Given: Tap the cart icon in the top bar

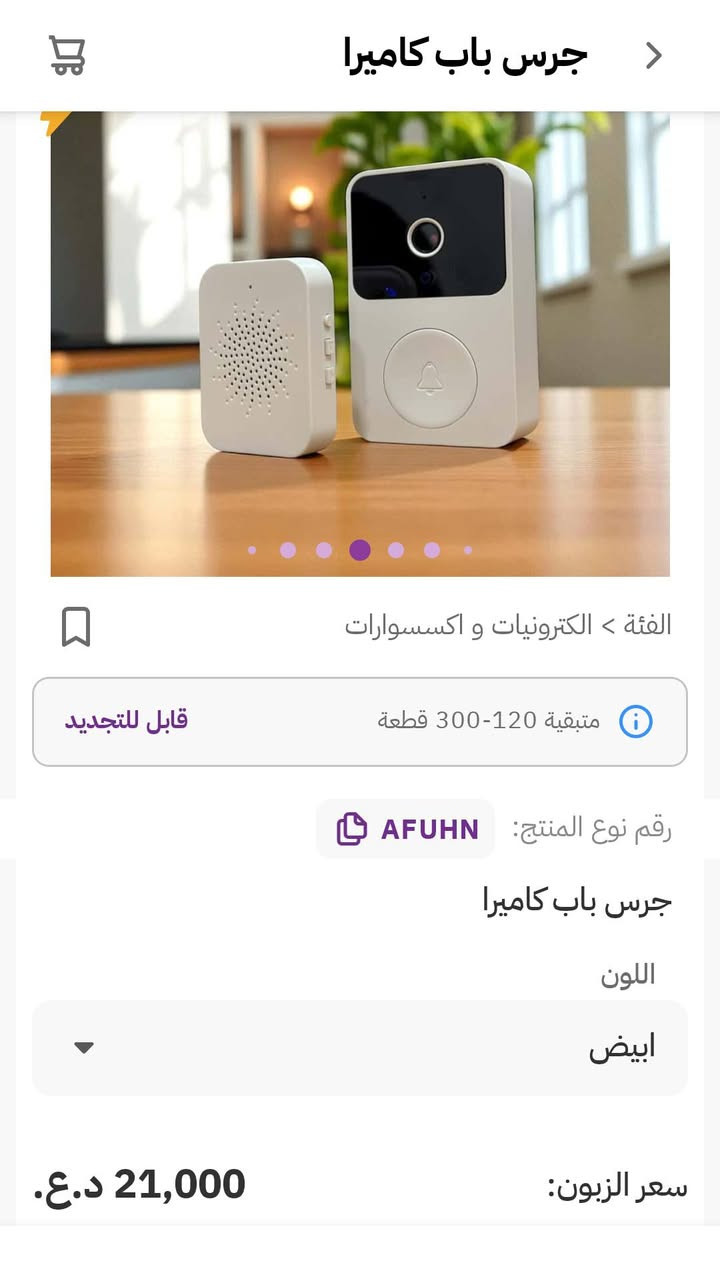Looking at the screenshot, I should 68,55.
